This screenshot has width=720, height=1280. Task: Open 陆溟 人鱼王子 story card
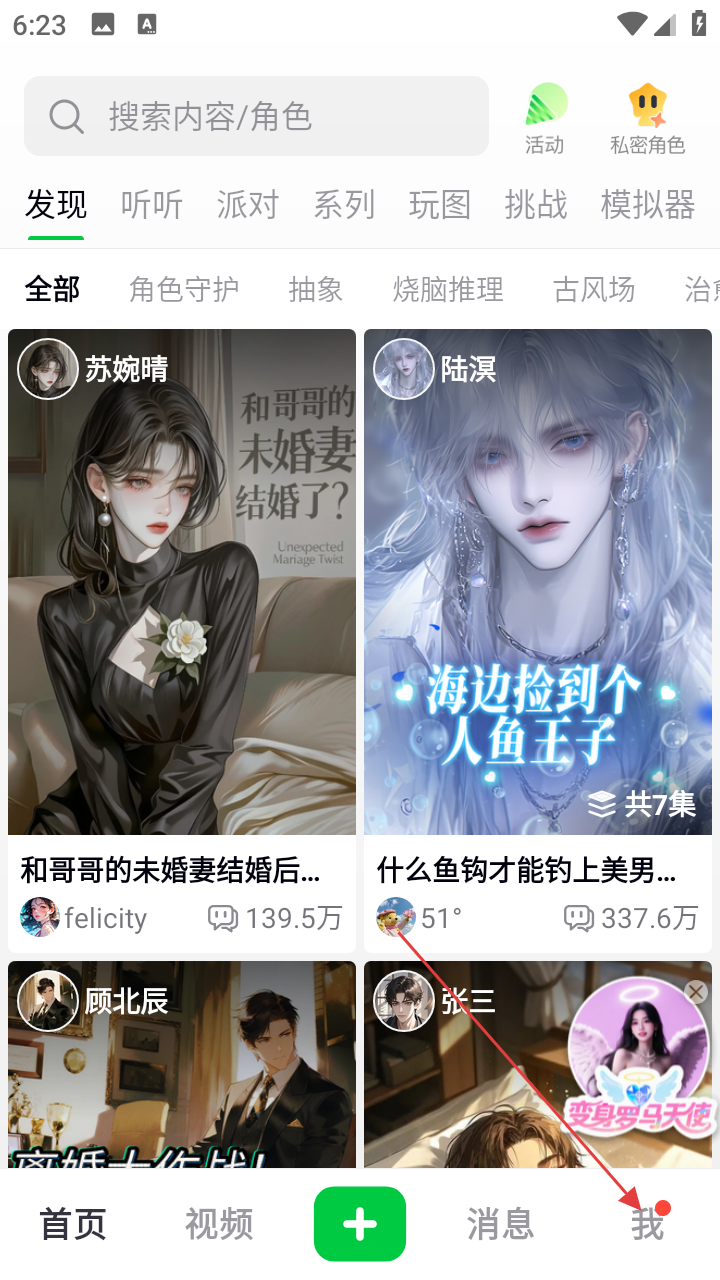(x=538, y=600)
